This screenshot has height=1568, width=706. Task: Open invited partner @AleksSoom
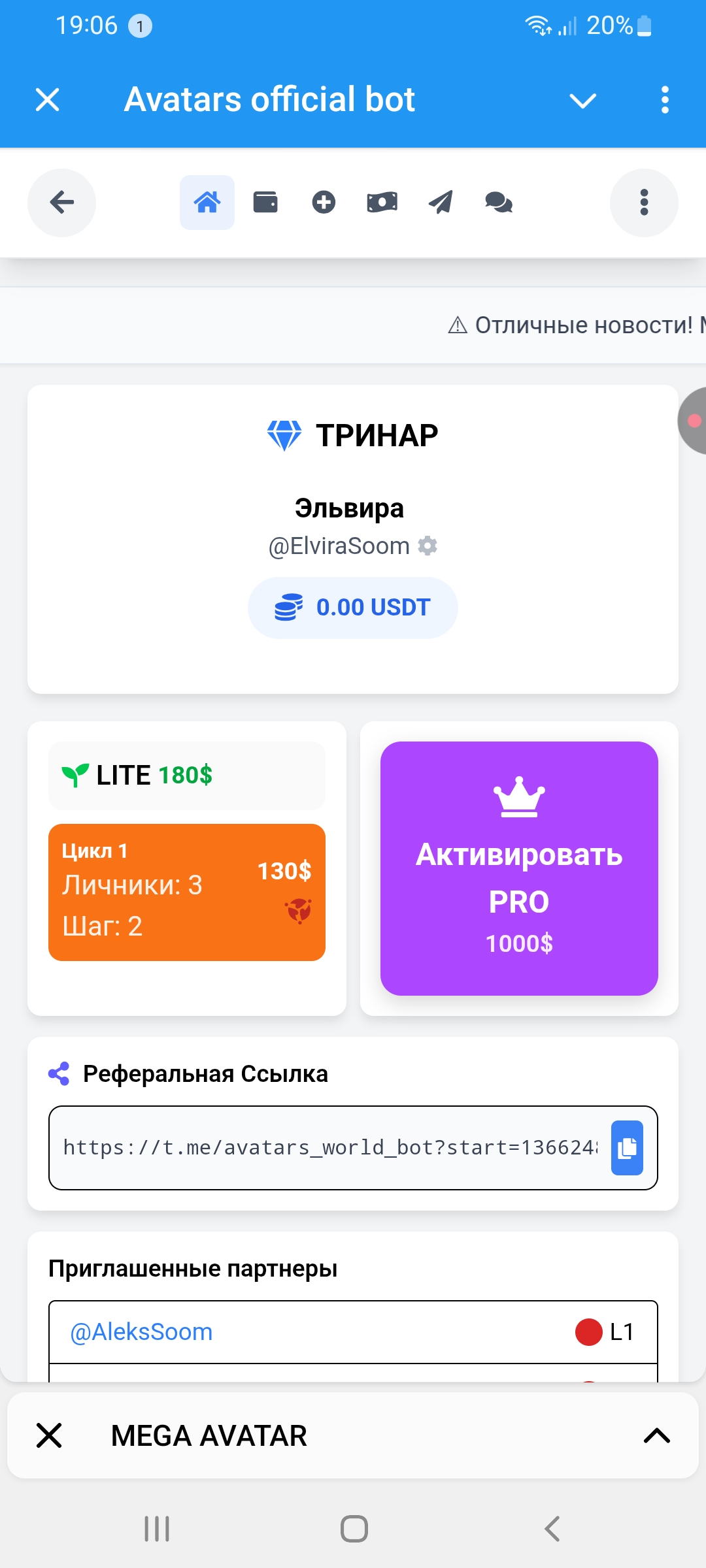(142, 1332)
